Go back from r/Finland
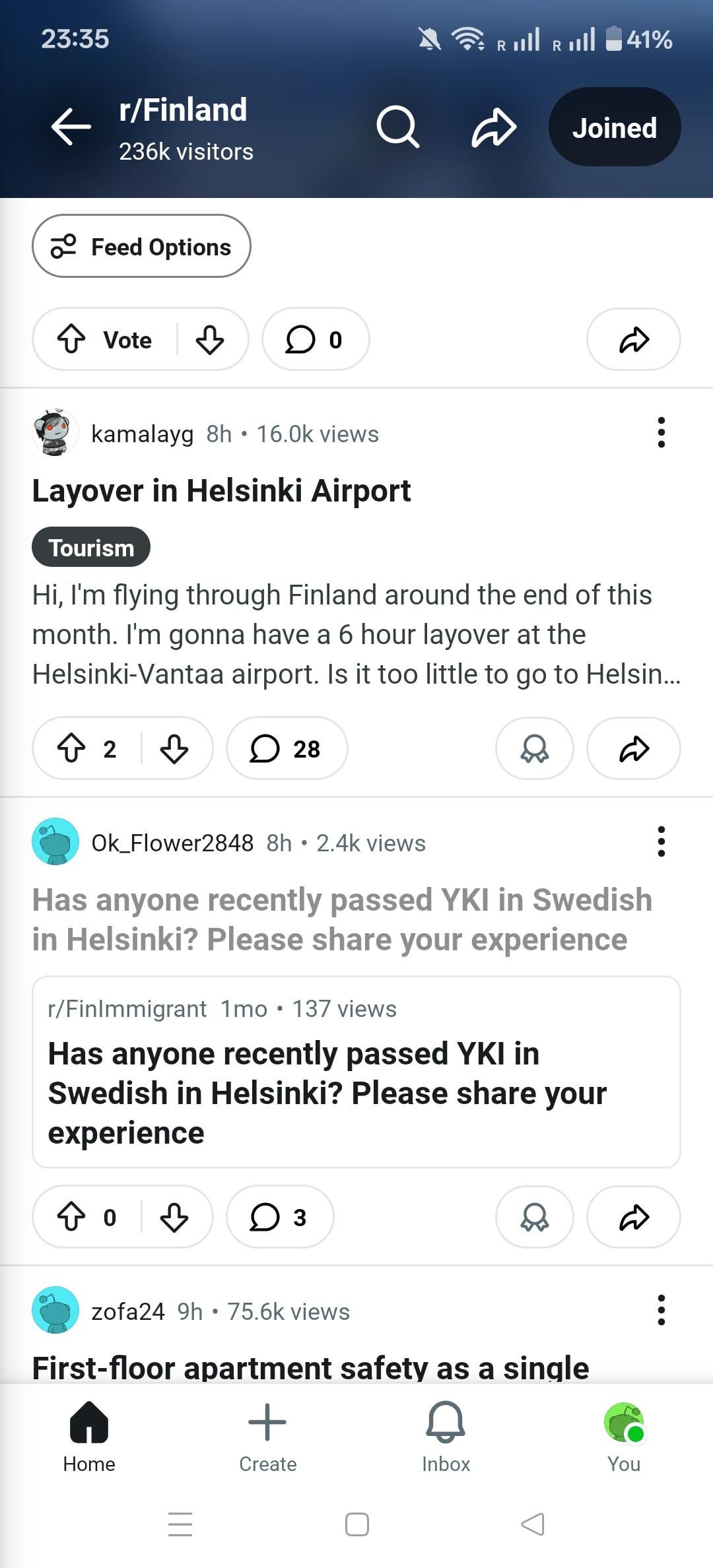The width and height of the screenshot is (713, 1568). pyautogui.click(x=71, y=126)
